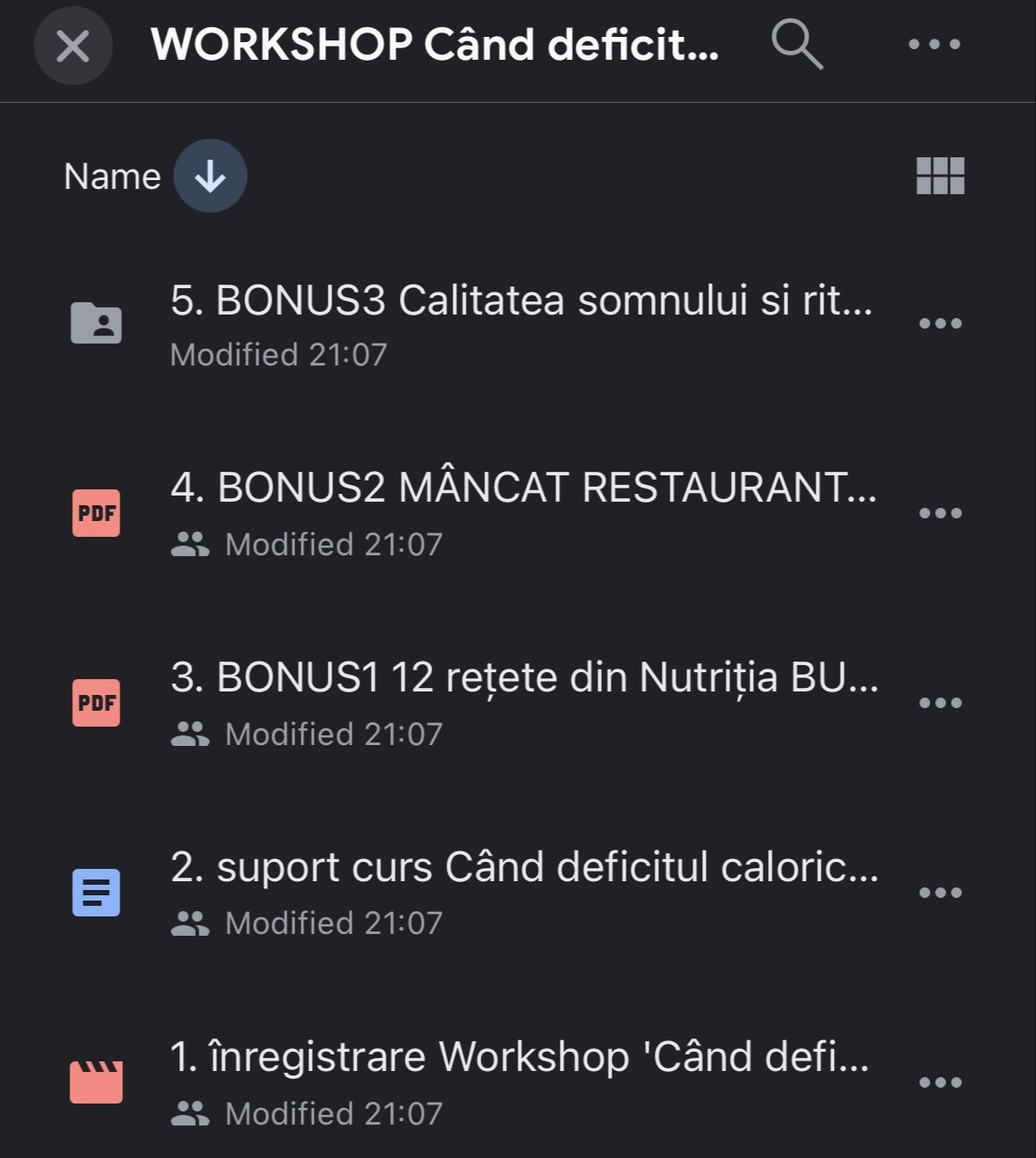The width and height of the screenshot is (1036, 1158).
Task: Search within this Drive folder
Action: [x=796, y=44]
